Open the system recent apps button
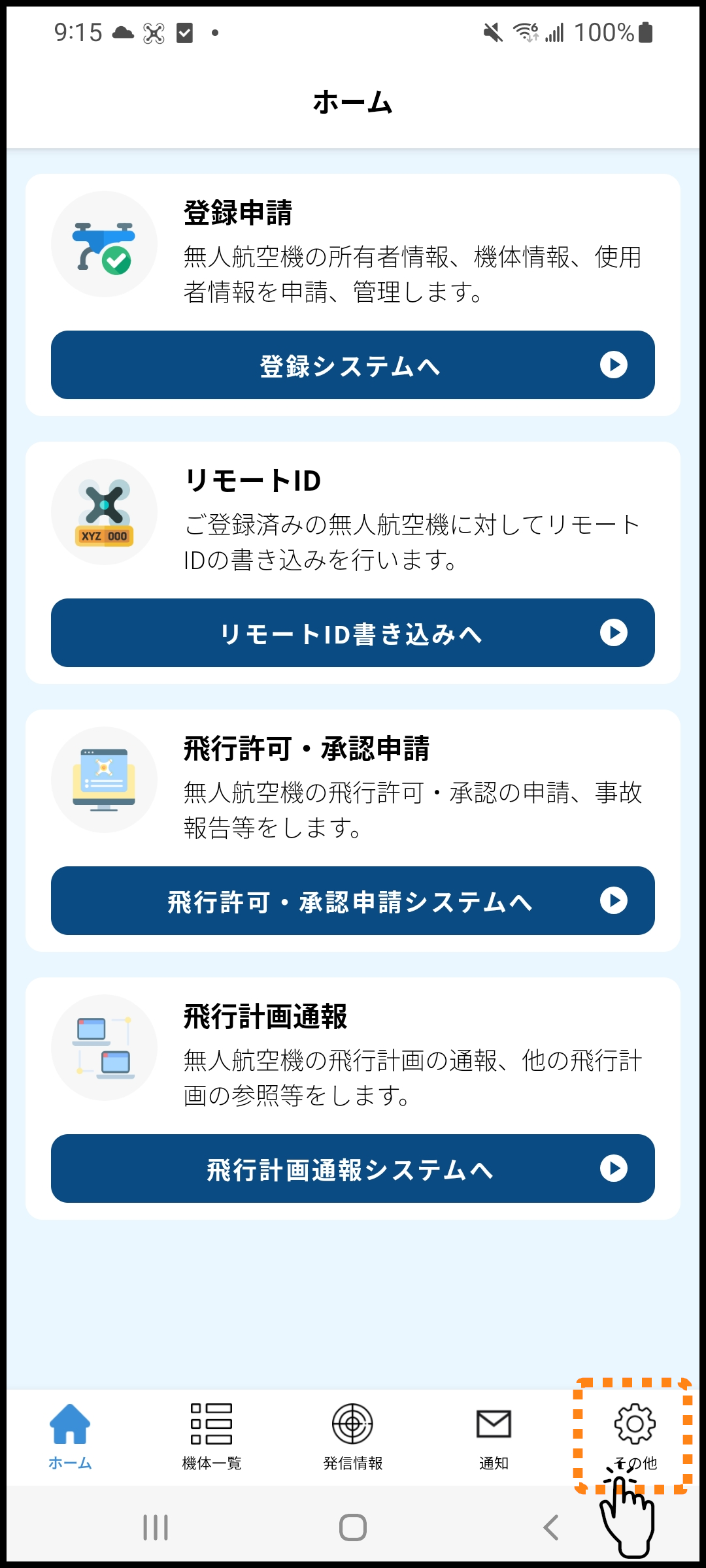Screen dimensions: 706x1568 tap(156, 1527)
